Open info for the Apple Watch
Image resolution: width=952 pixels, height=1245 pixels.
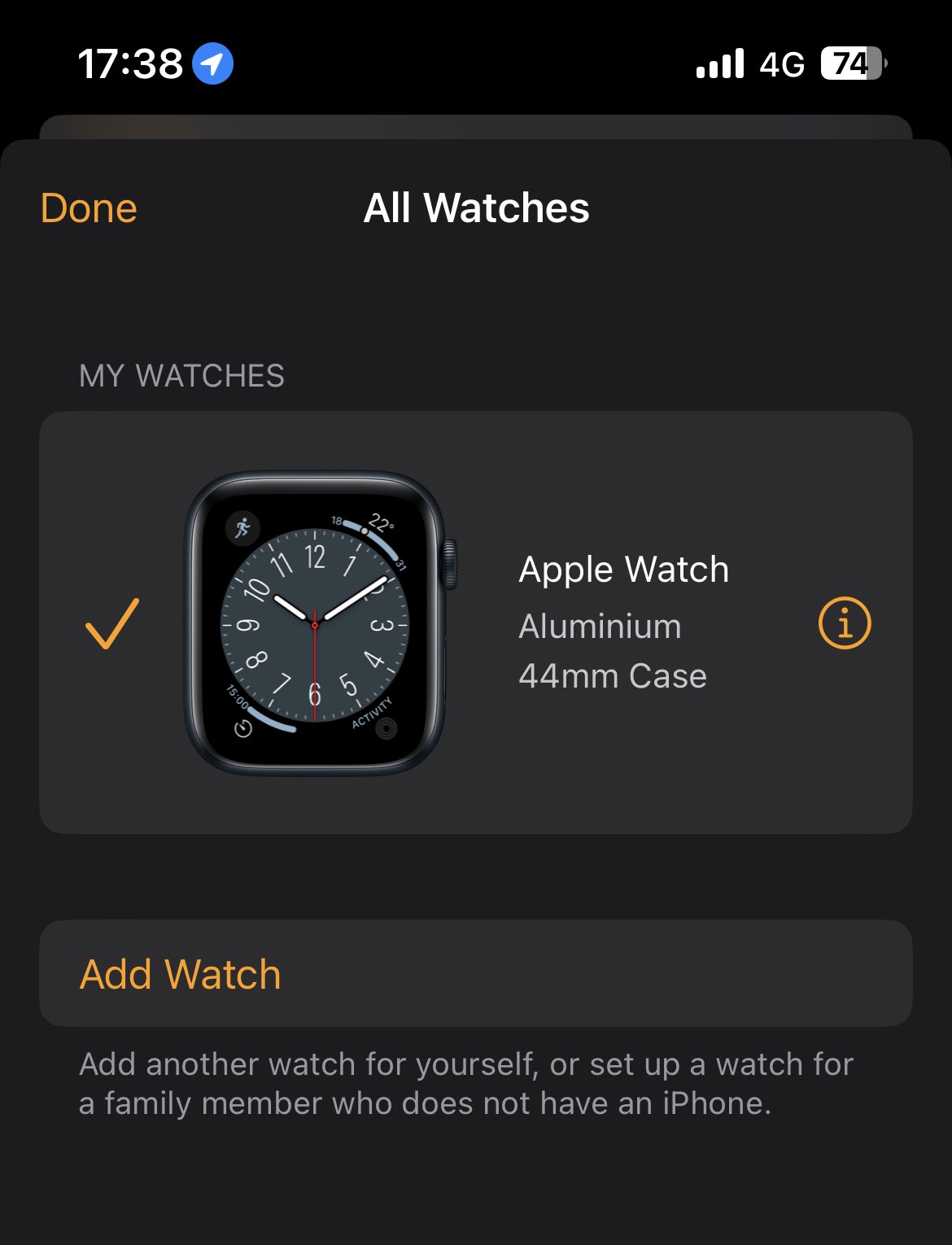tap(844, 623)
